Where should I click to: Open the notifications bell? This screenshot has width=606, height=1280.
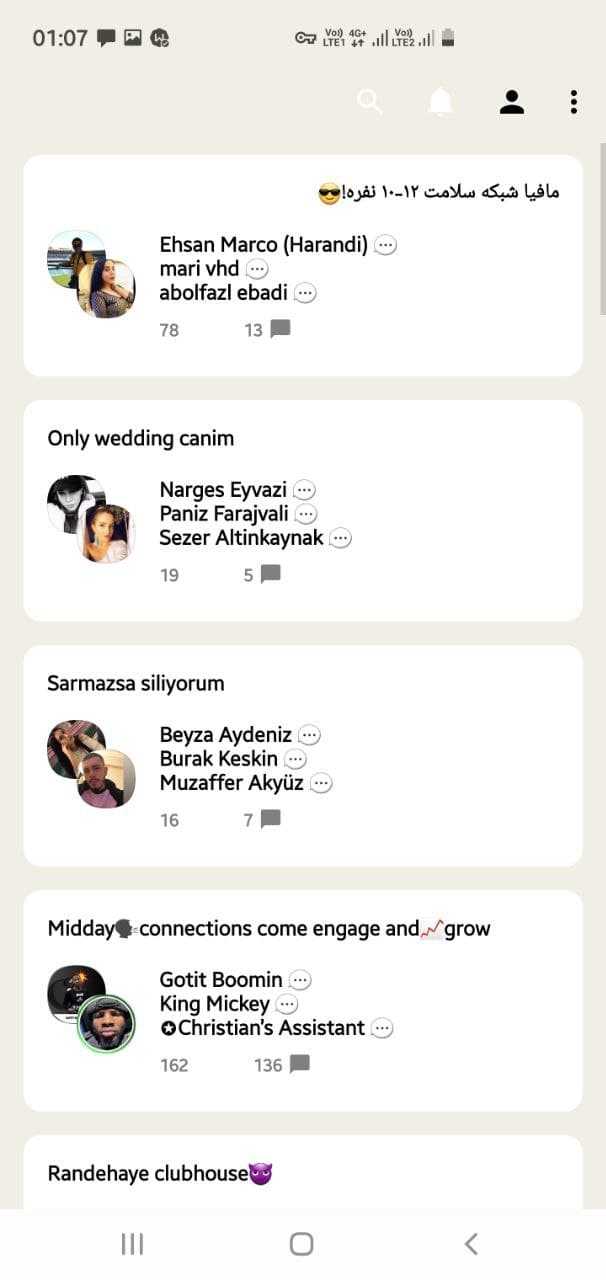pyautogui.click(x=440, y=102)
